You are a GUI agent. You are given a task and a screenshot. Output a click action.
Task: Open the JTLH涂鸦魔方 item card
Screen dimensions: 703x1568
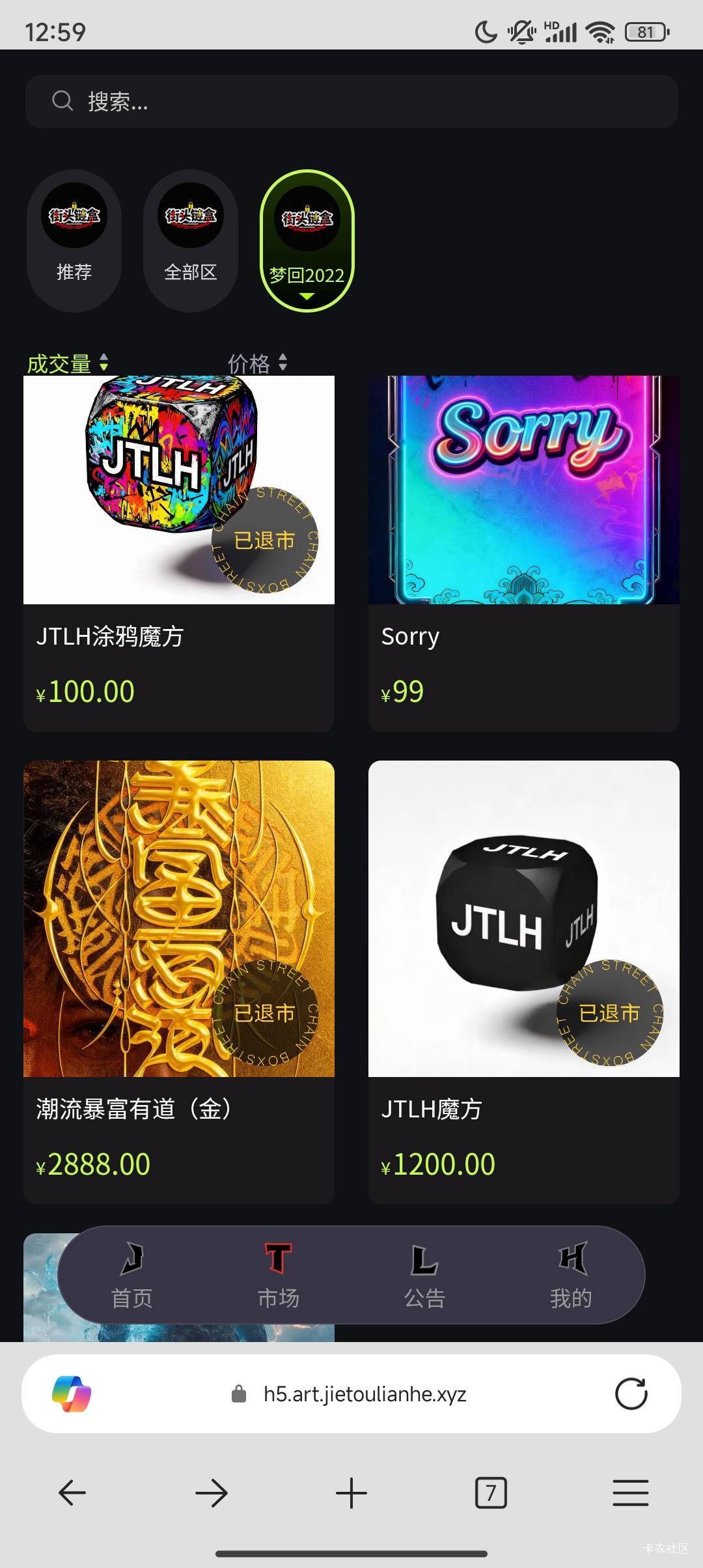179,553
